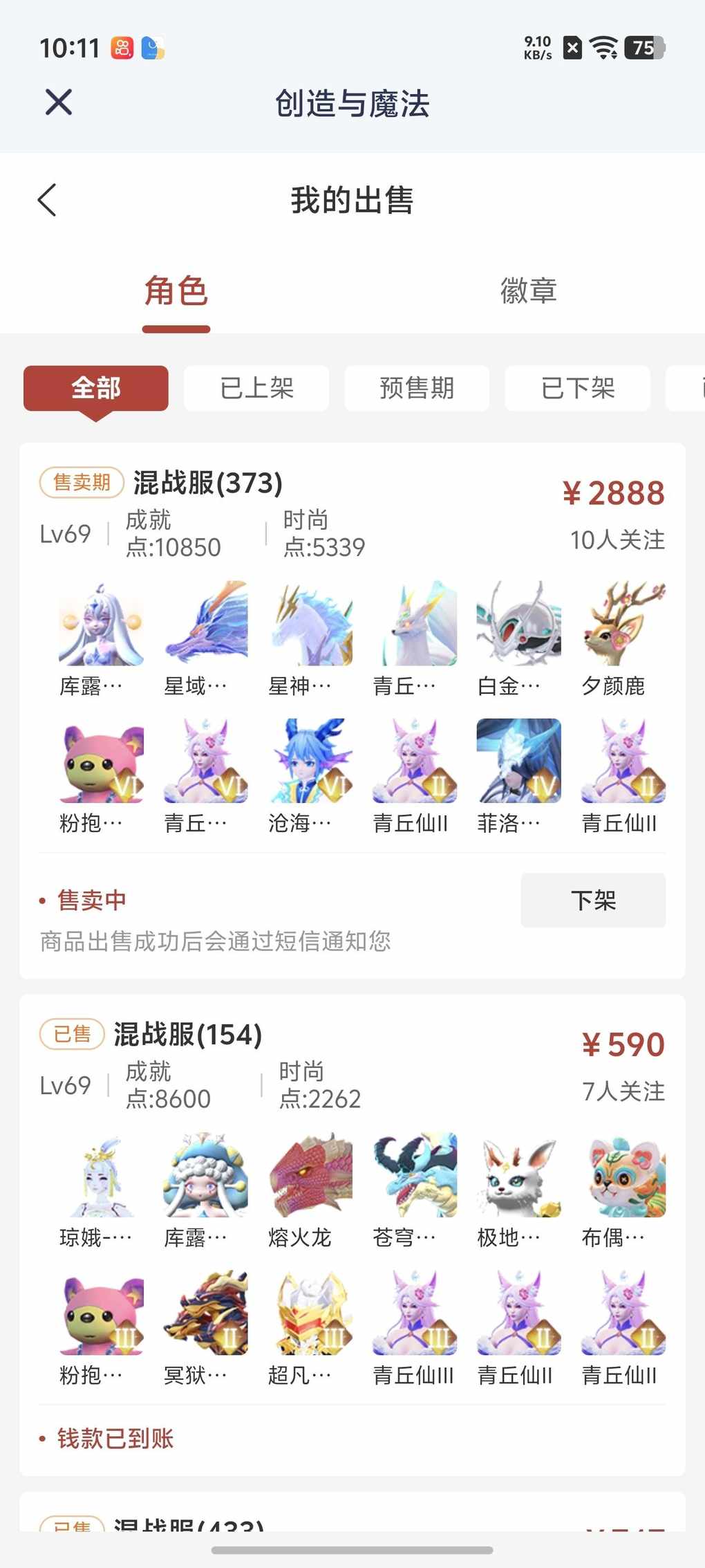This screenshot has height=1568, width=705.
Task: Open the sold 混战服(154) listing
Action: click(188, 1035)
